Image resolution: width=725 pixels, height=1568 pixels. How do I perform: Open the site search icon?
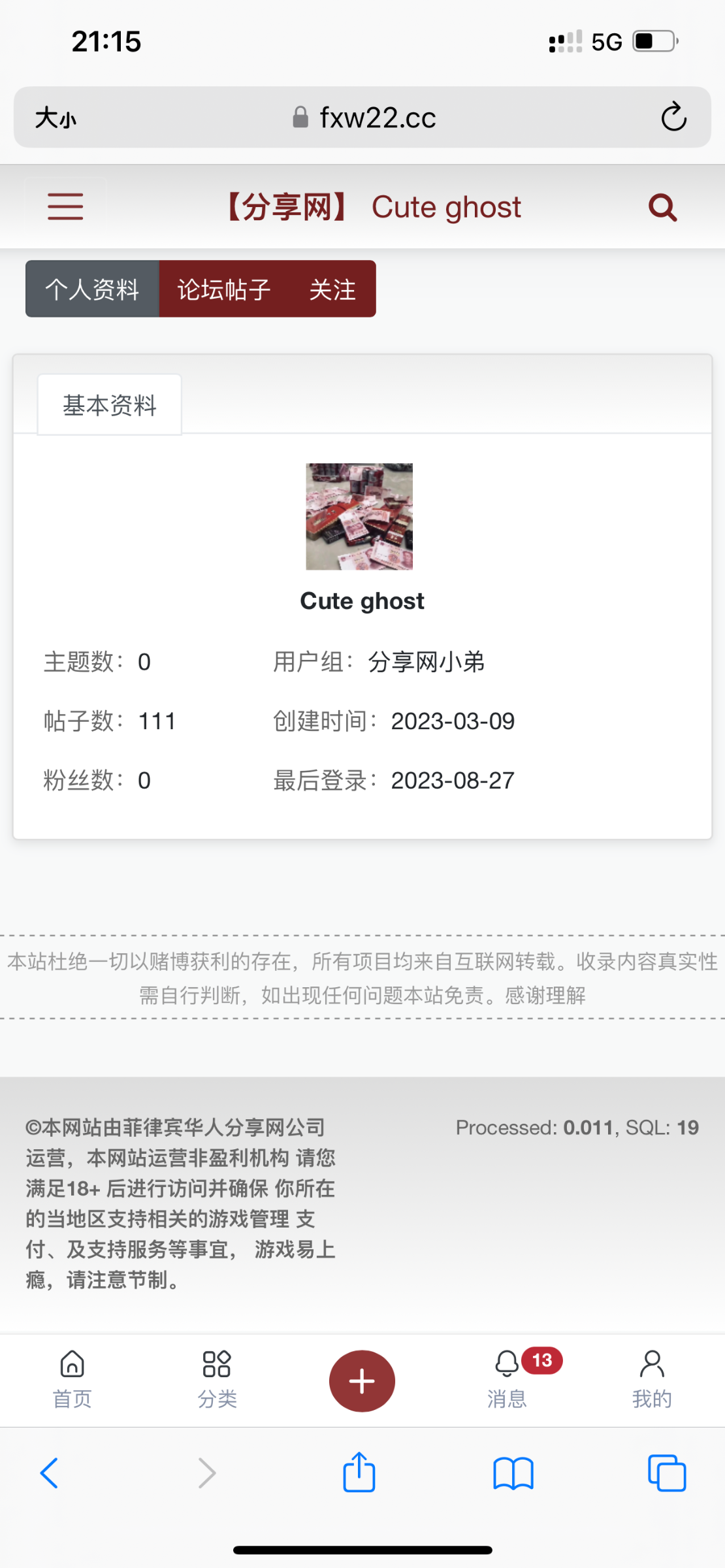[662, 208]
